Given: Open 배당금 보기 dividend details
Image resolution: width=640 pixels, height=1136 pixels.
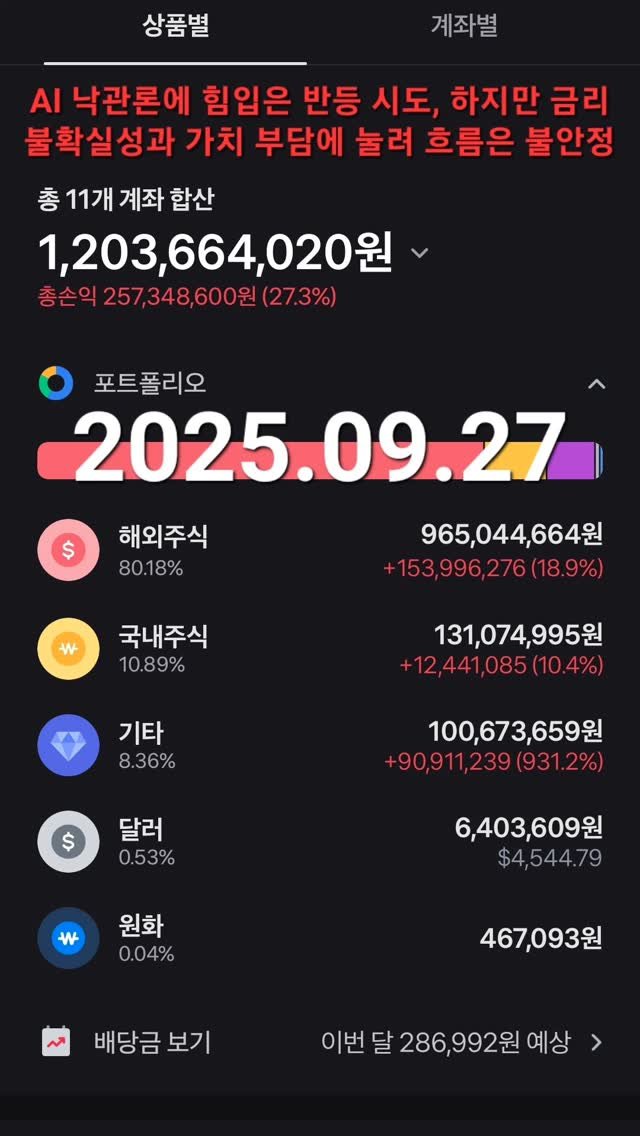Looking at the screenshot, I should pyautogui.click(x=320, y=1043).
